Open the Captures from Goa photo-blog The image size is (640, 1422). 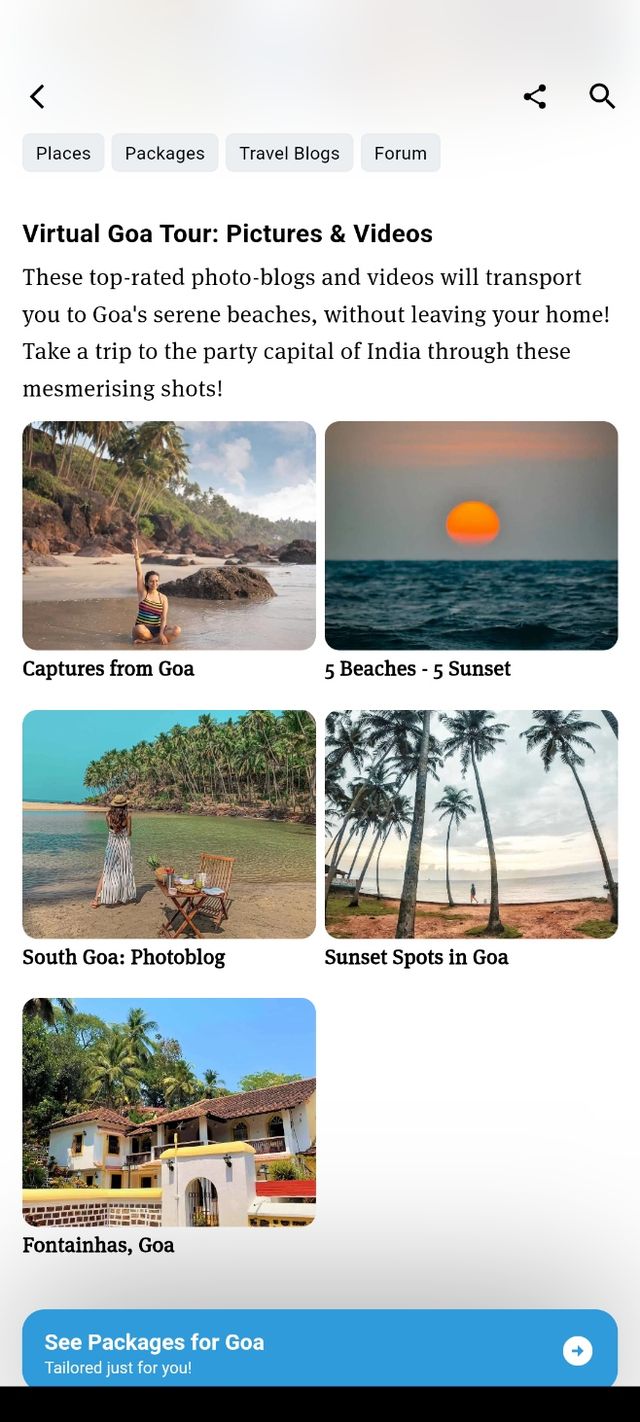click(169, 536)
